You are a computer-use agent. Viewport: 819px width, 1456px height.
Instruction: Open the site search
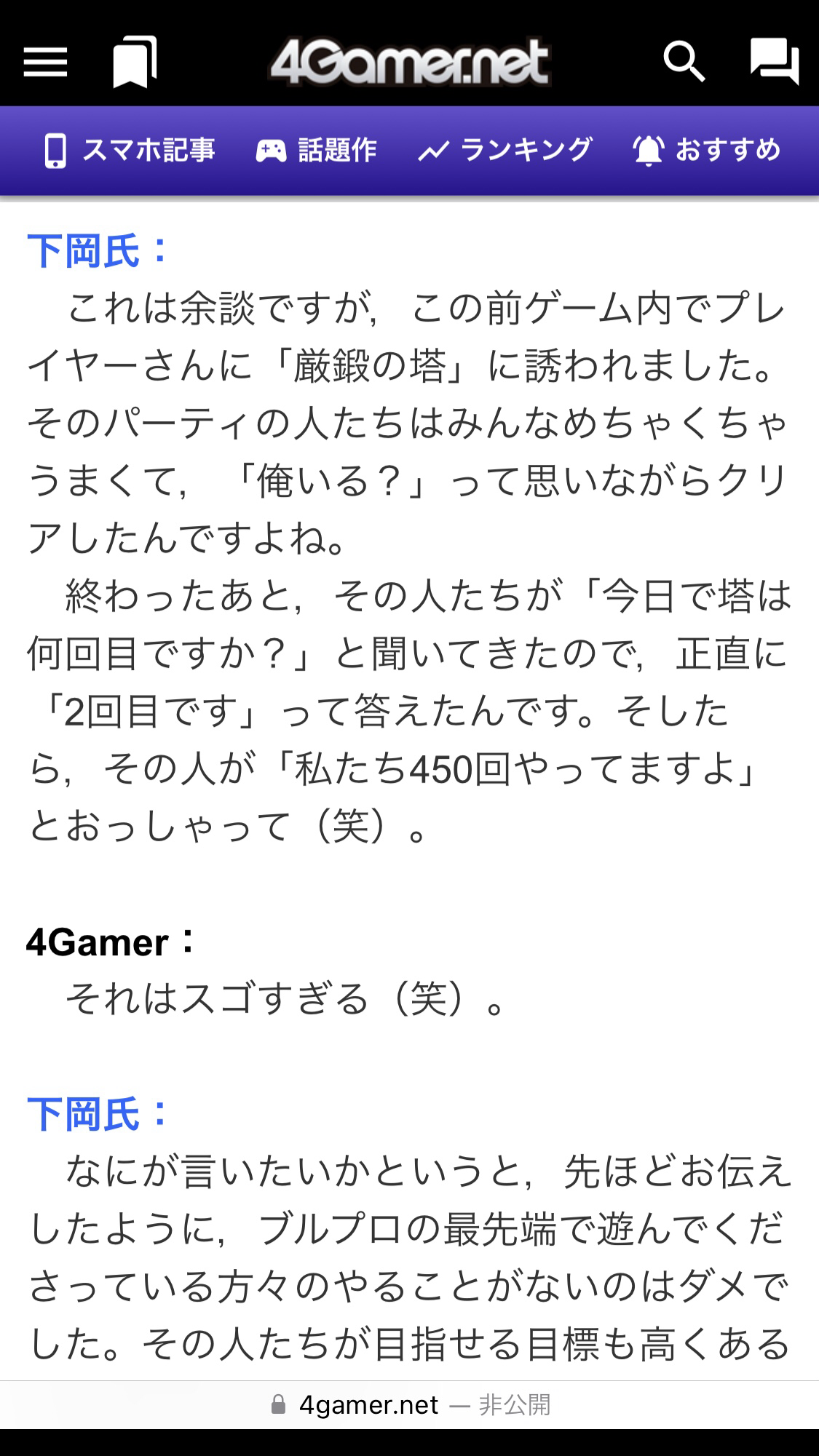point(684,62)
